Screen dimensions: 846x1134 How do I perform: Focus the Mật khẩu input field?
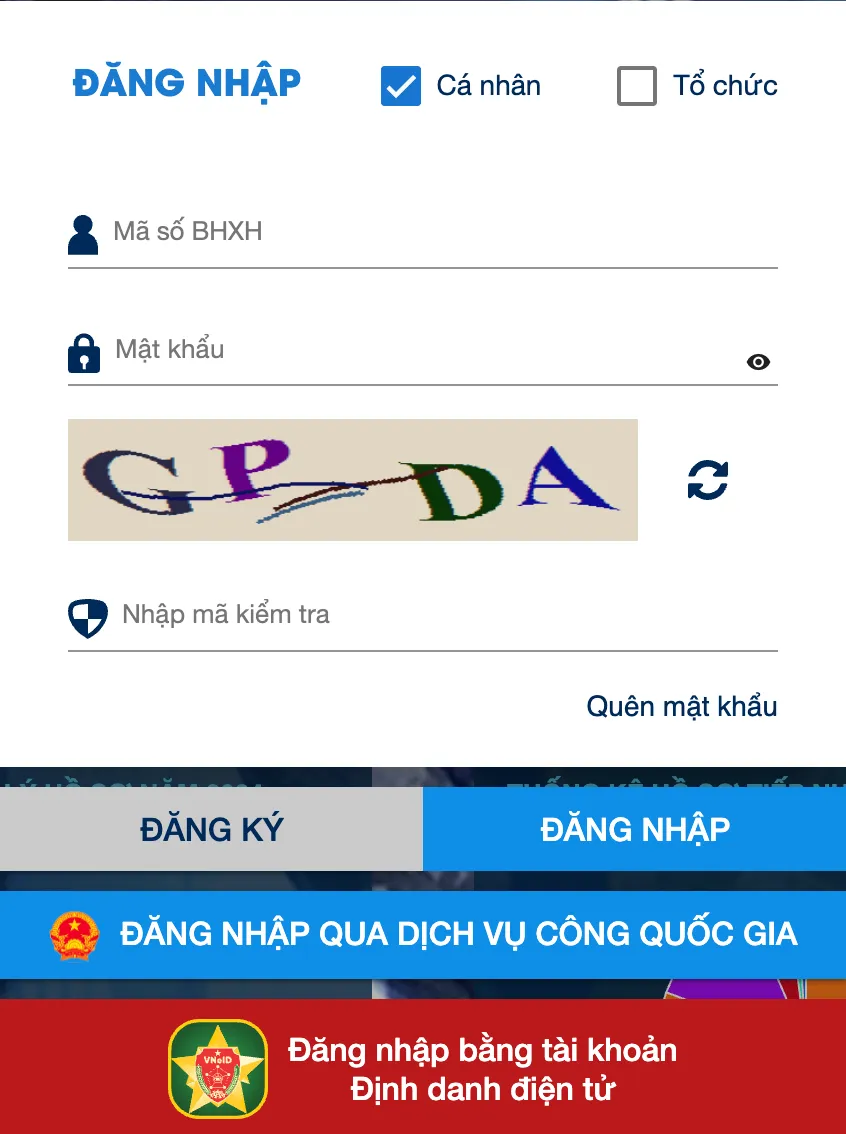pyautogui.click(x=400, y=350)
